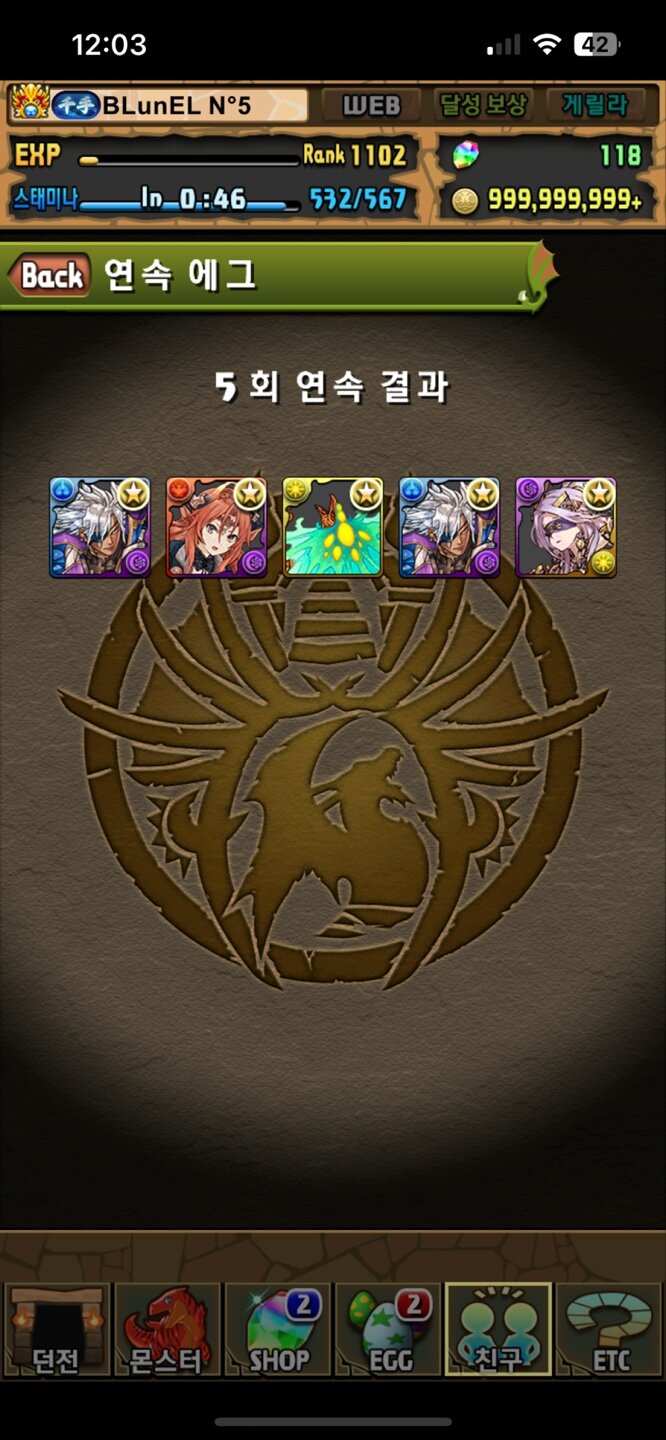Switch to the 던전 tab

(57, 1330)
